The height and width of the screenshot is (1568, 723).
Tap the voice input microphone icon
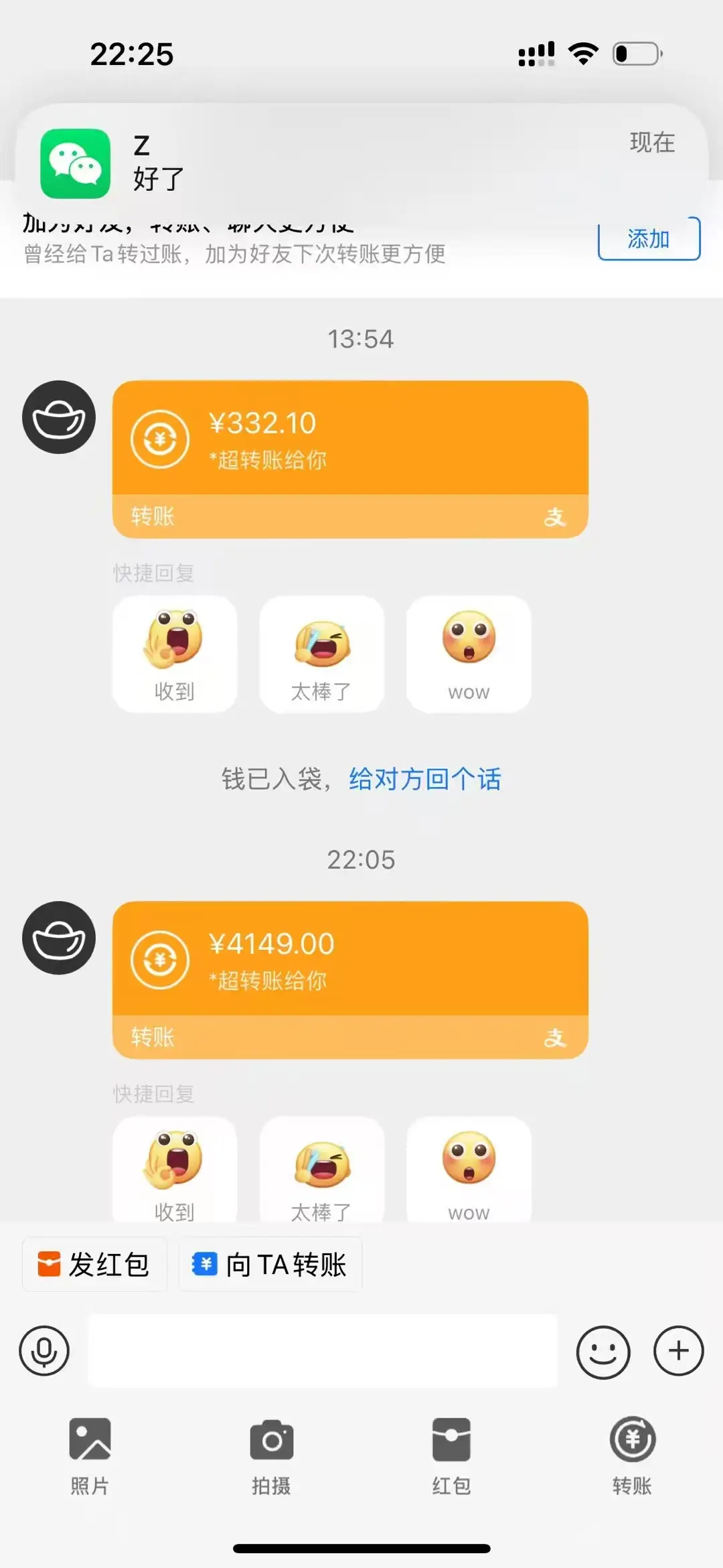click(44, 1352)
